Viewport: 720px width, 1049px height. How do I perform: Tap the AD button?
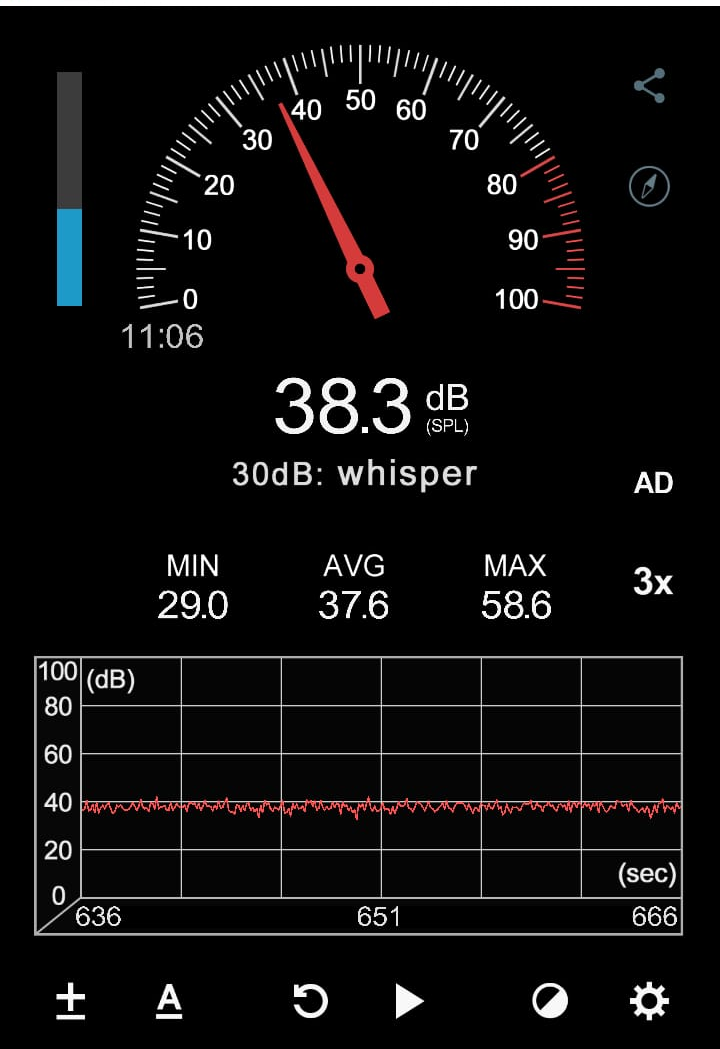[653, 483]
